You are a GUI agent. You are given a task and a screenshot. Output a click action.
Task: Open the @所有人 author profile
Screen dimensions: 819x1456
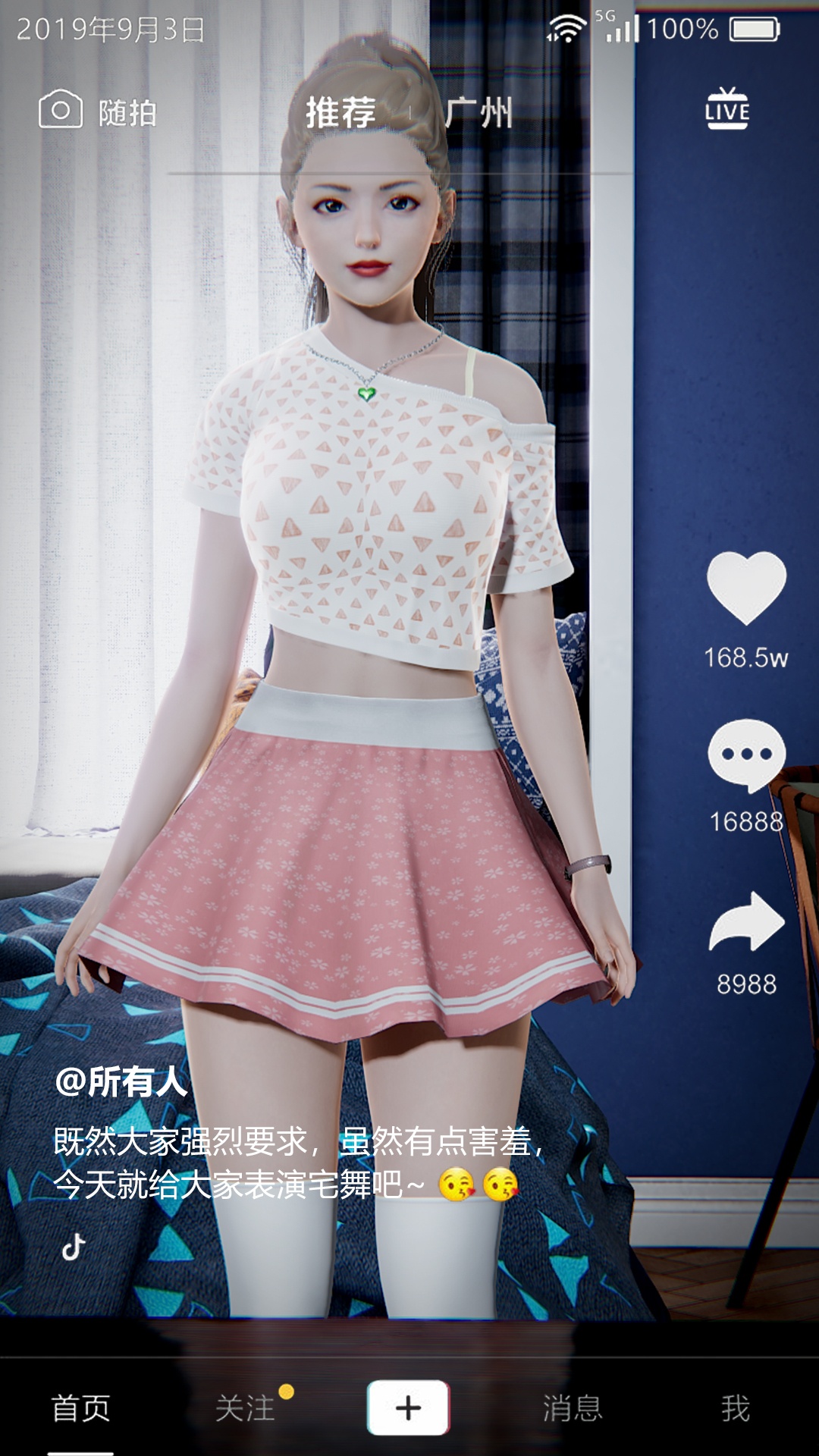pos(121,1081)
